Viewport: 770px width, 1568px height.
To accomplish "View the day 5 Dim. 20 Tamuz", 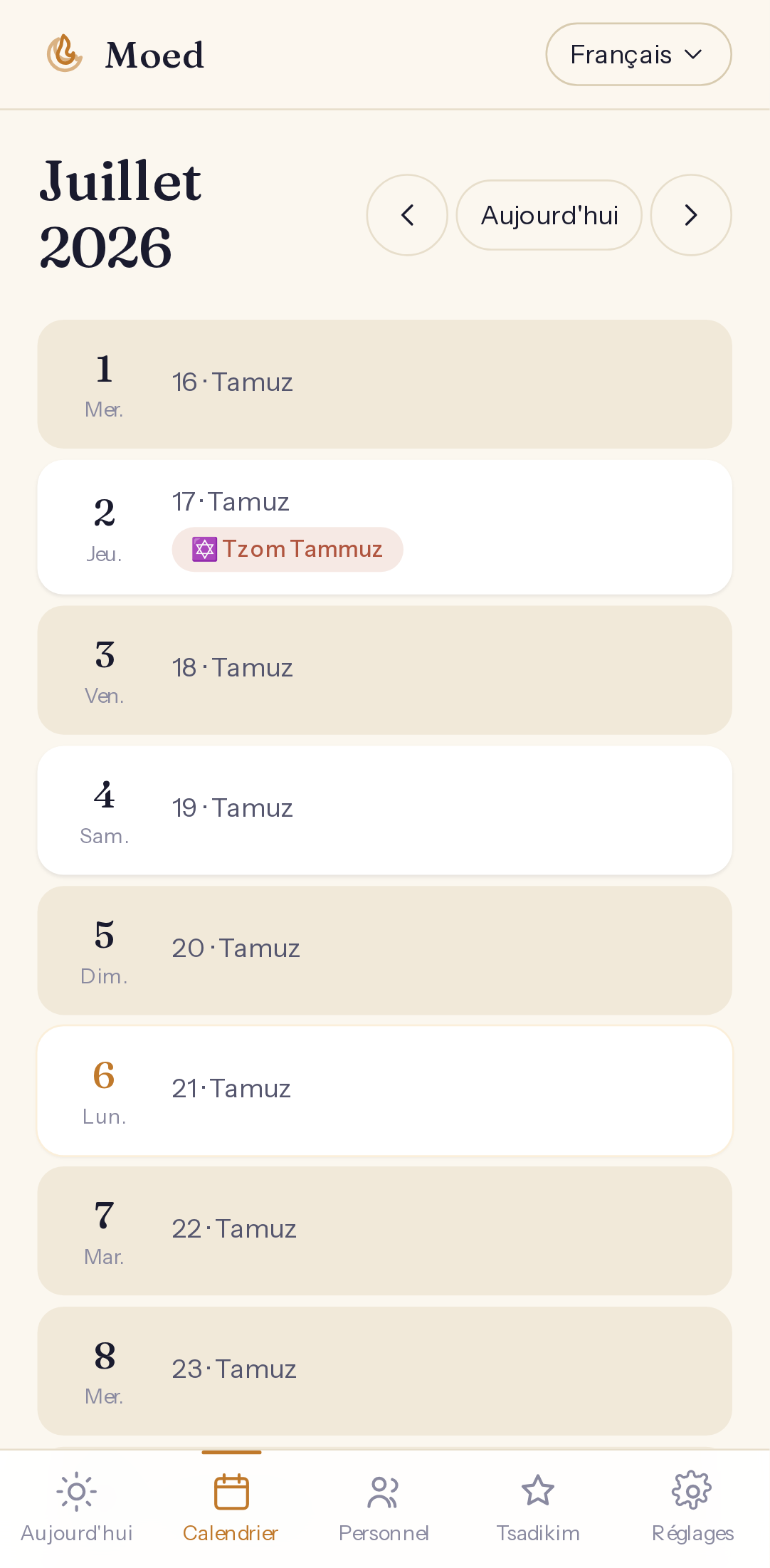I will (x=384, y=951).
